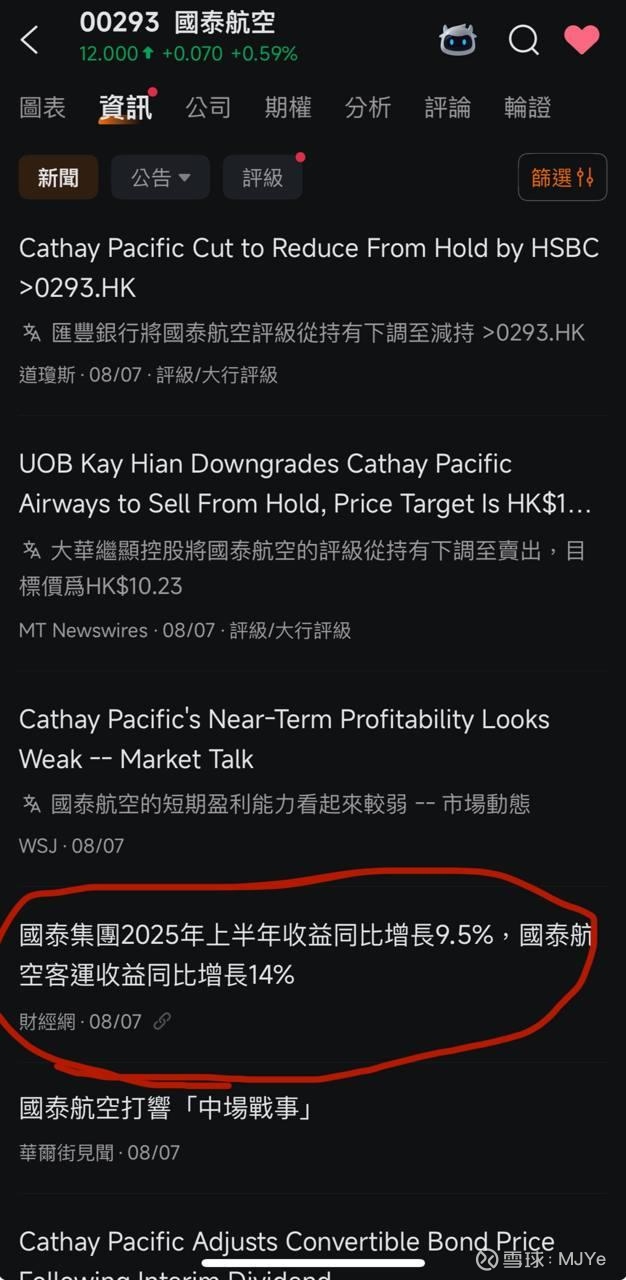Select the 評級 chip
The height and width of the screenshot is (1280, 626).
pyautogui.click(x=262, y=177)
